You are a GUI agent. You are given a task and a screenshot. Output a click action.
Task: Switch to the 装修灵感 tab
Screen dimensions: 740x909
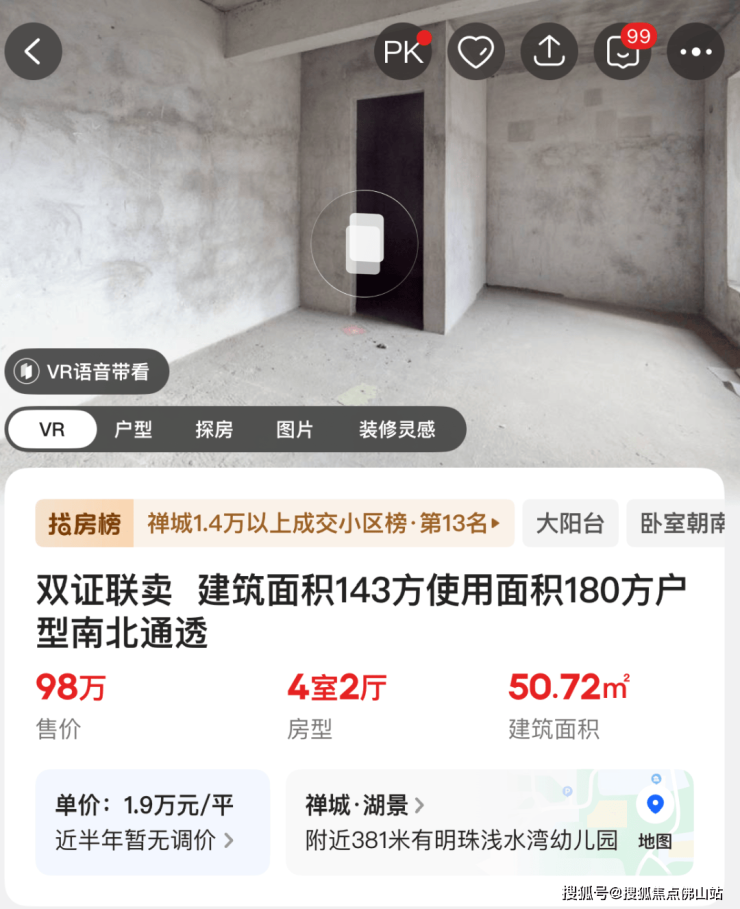pyautogui.click(x=397, y=430)
